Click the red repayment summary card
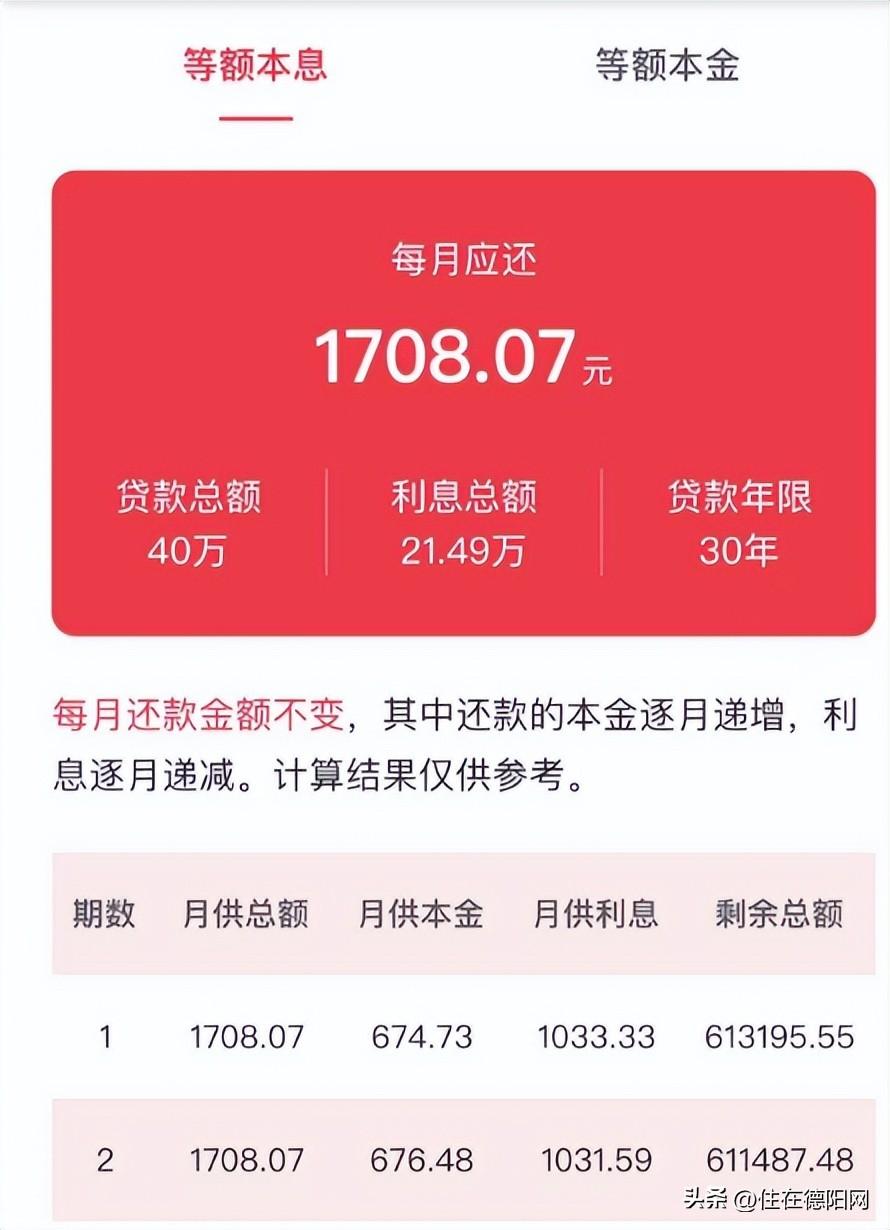The height and width of the screenshot is (1230, 890). [445, 400]
